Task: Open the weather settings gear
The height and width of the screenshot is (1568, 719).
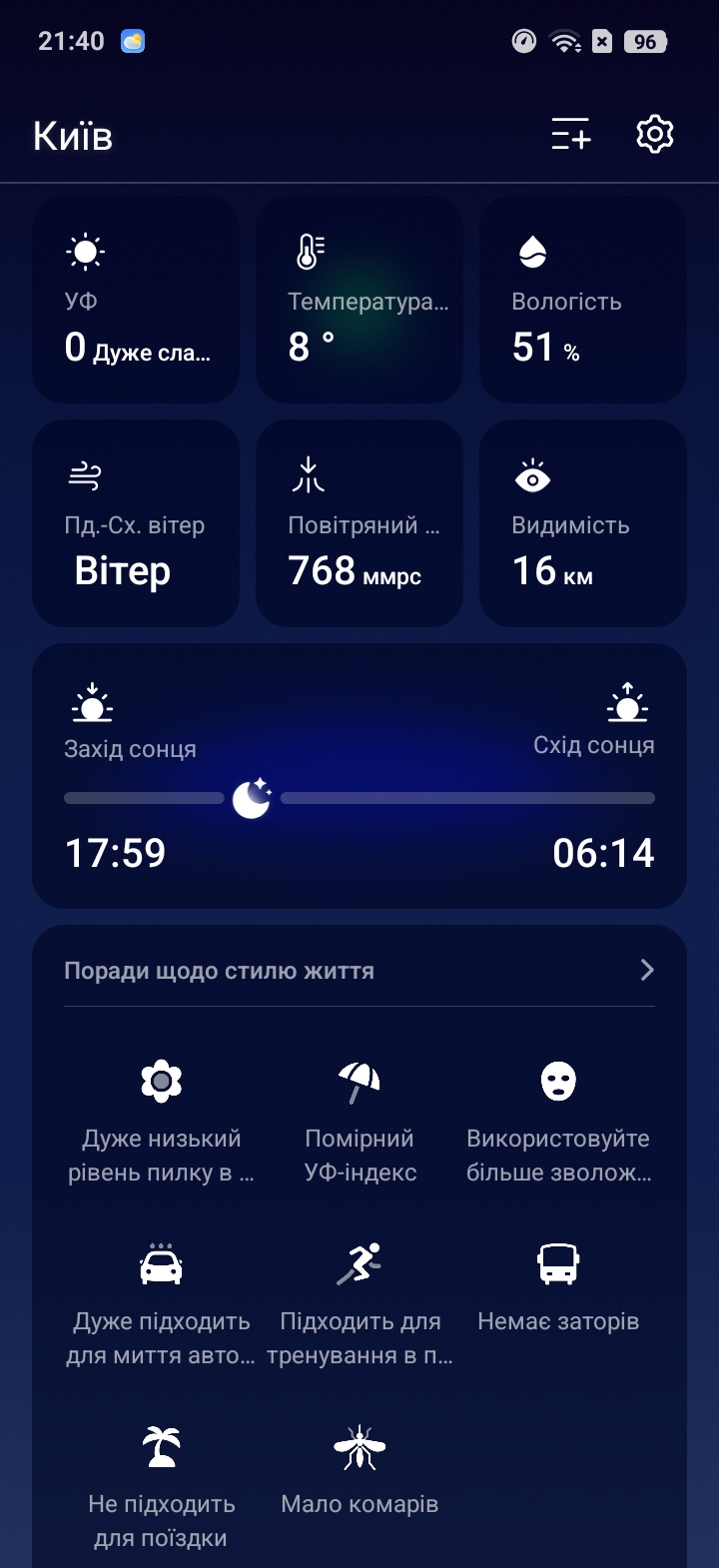Action: 655,134
